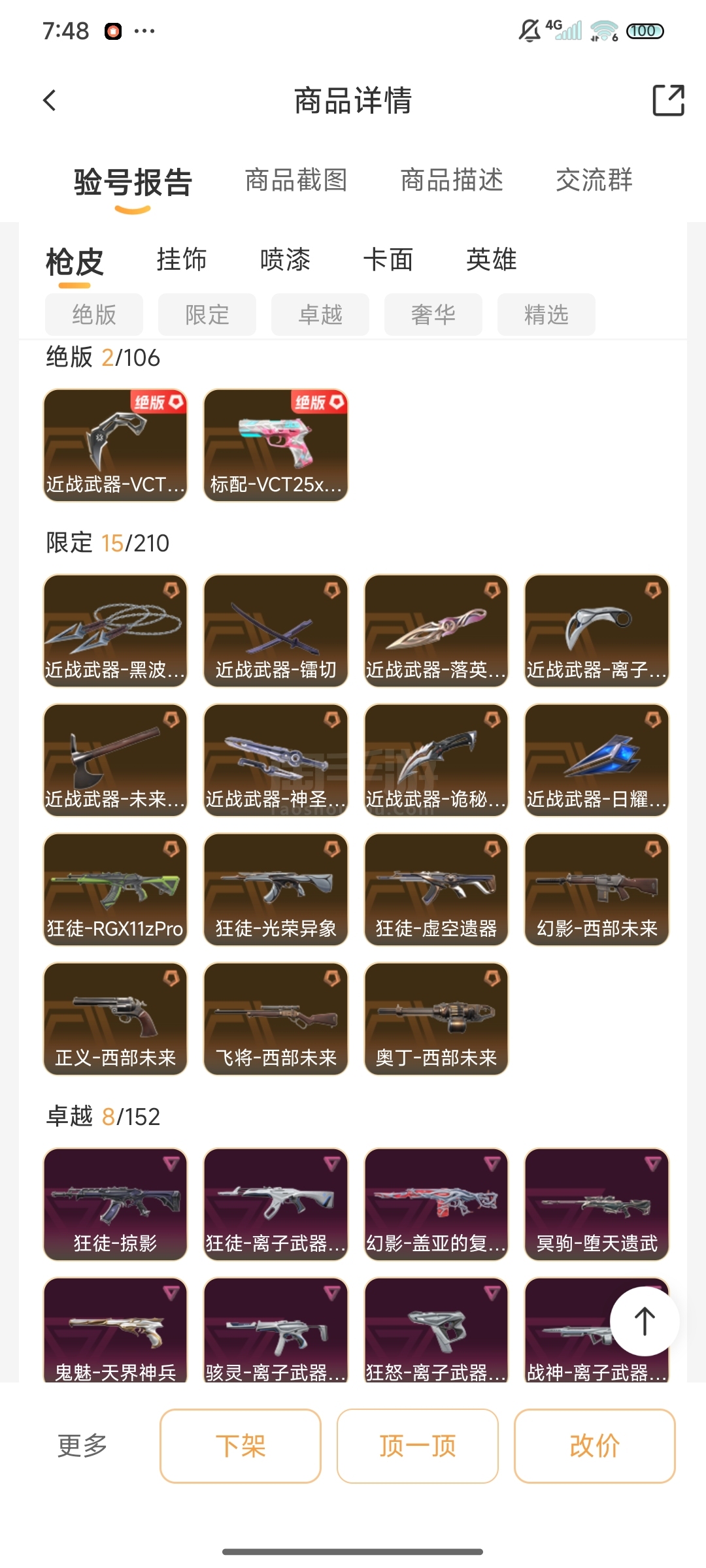706x1568 pixels.
Task: Open the 狂徒-RGX11zPro skin tile
Action: click(116, 889)
